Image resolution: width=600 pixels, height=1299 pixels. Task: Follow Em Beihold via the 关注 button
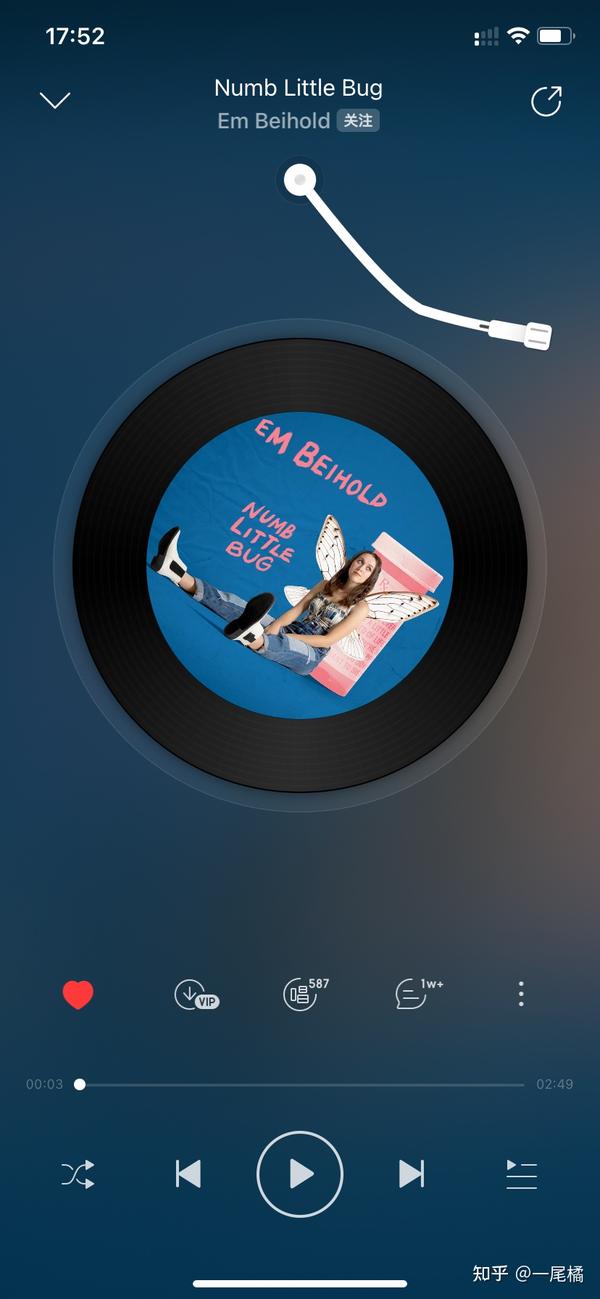click(x=358, y=121)
